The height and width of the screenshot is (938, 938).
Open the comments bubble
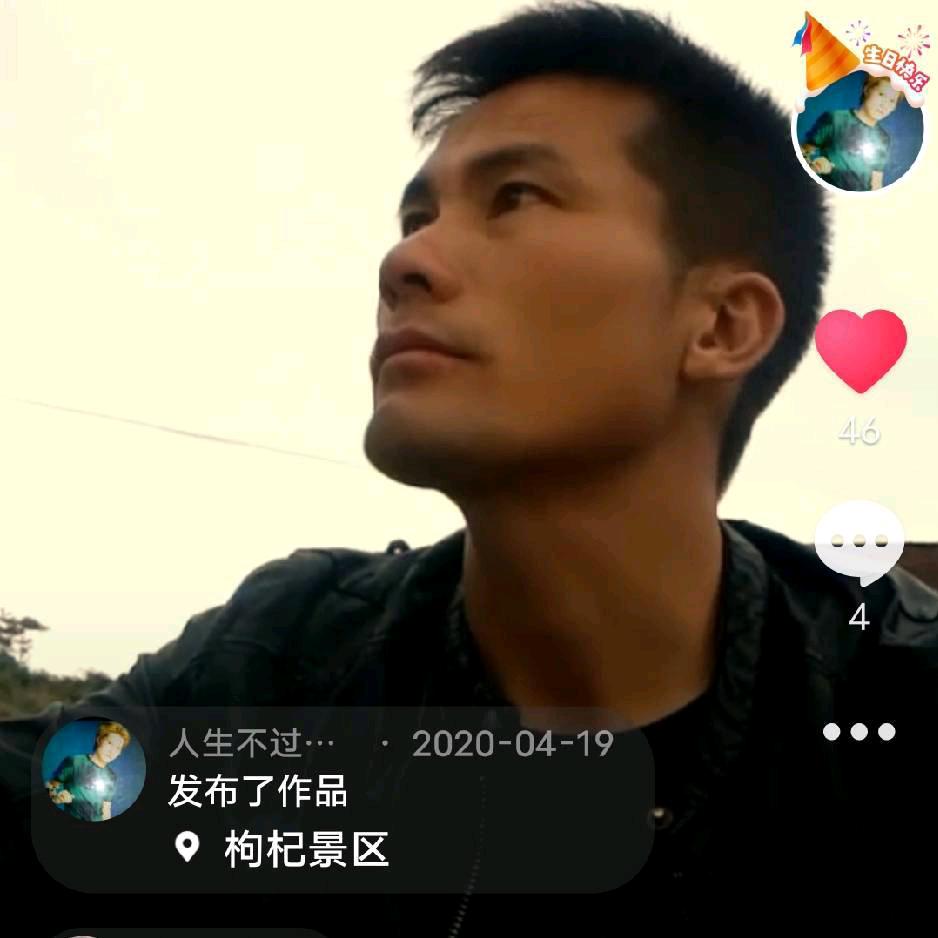[859, 543]
